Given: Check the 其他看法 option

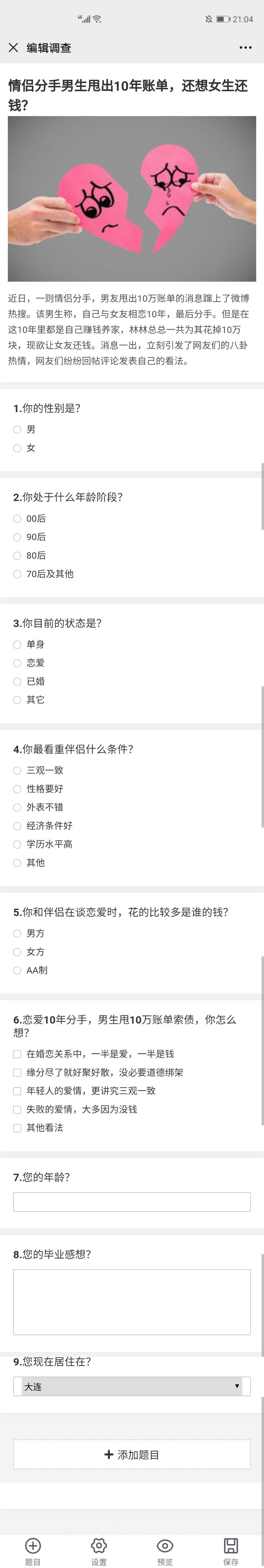Looking at the screenshot, I should tap(17, 1128).
